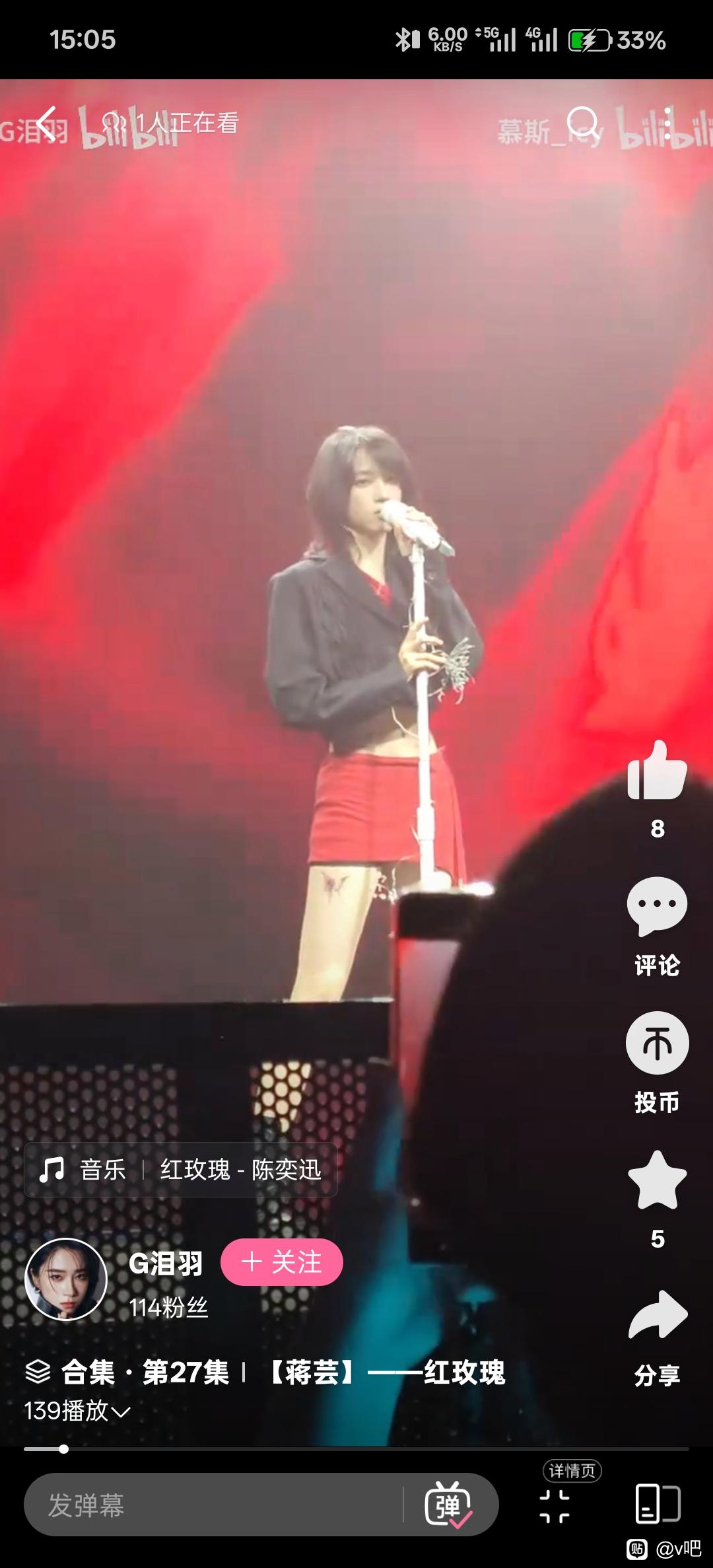Switch screen orientation icon at bottom right
The height and width of the screenshot is (1568, 713).
coord(658,1504)
